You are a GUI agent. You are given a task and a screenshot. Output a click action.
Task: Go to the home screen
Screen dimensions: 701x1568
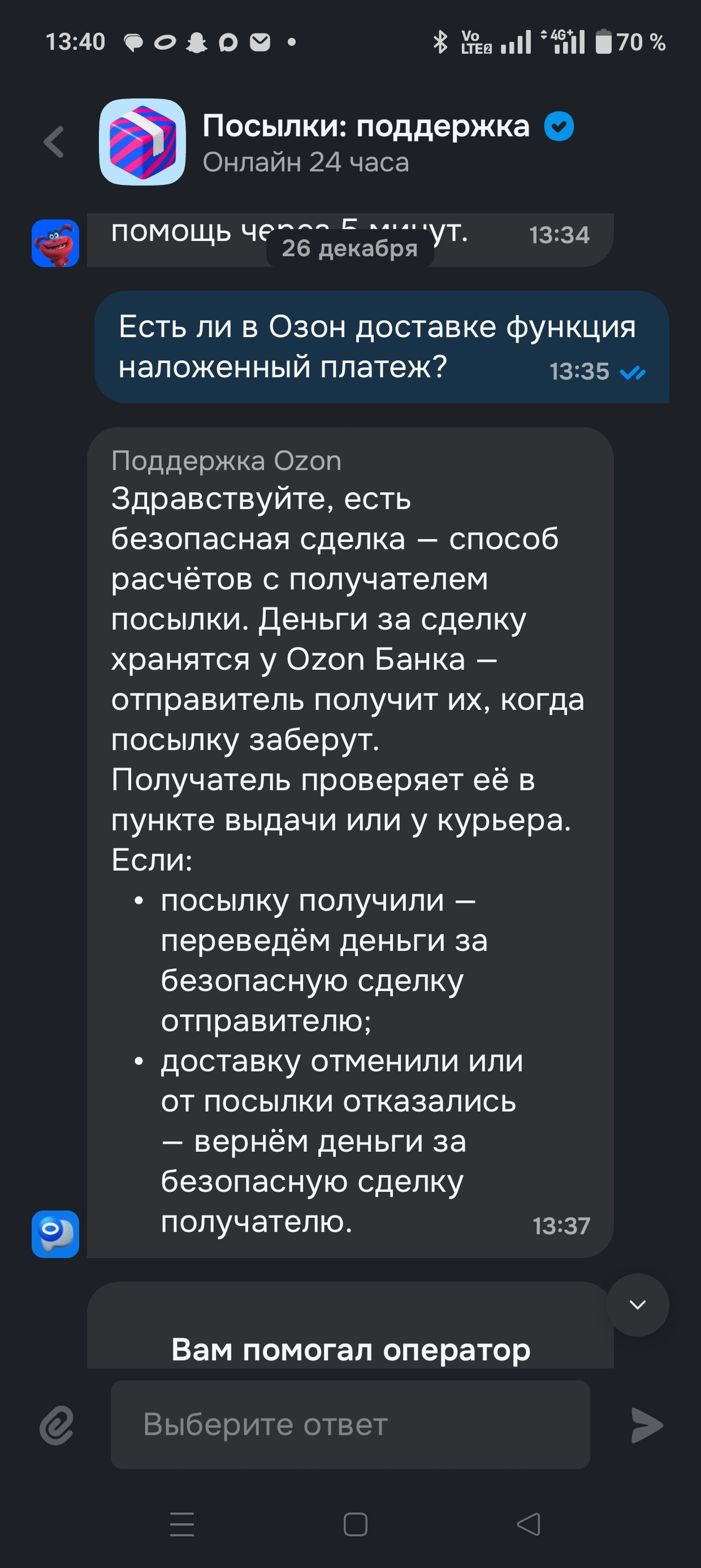356,1524
